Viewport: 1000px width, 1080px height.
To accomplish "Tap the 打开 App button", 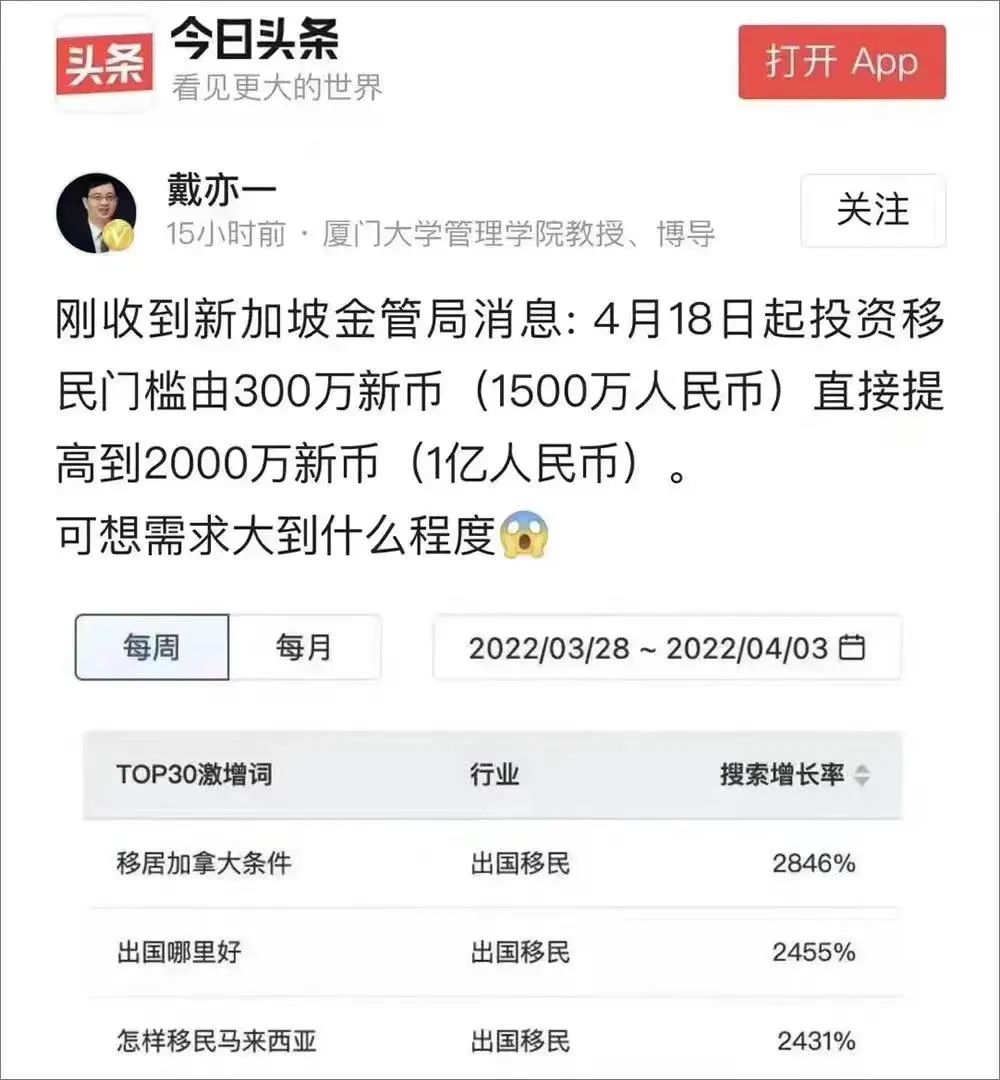I will tap(843, 63).
